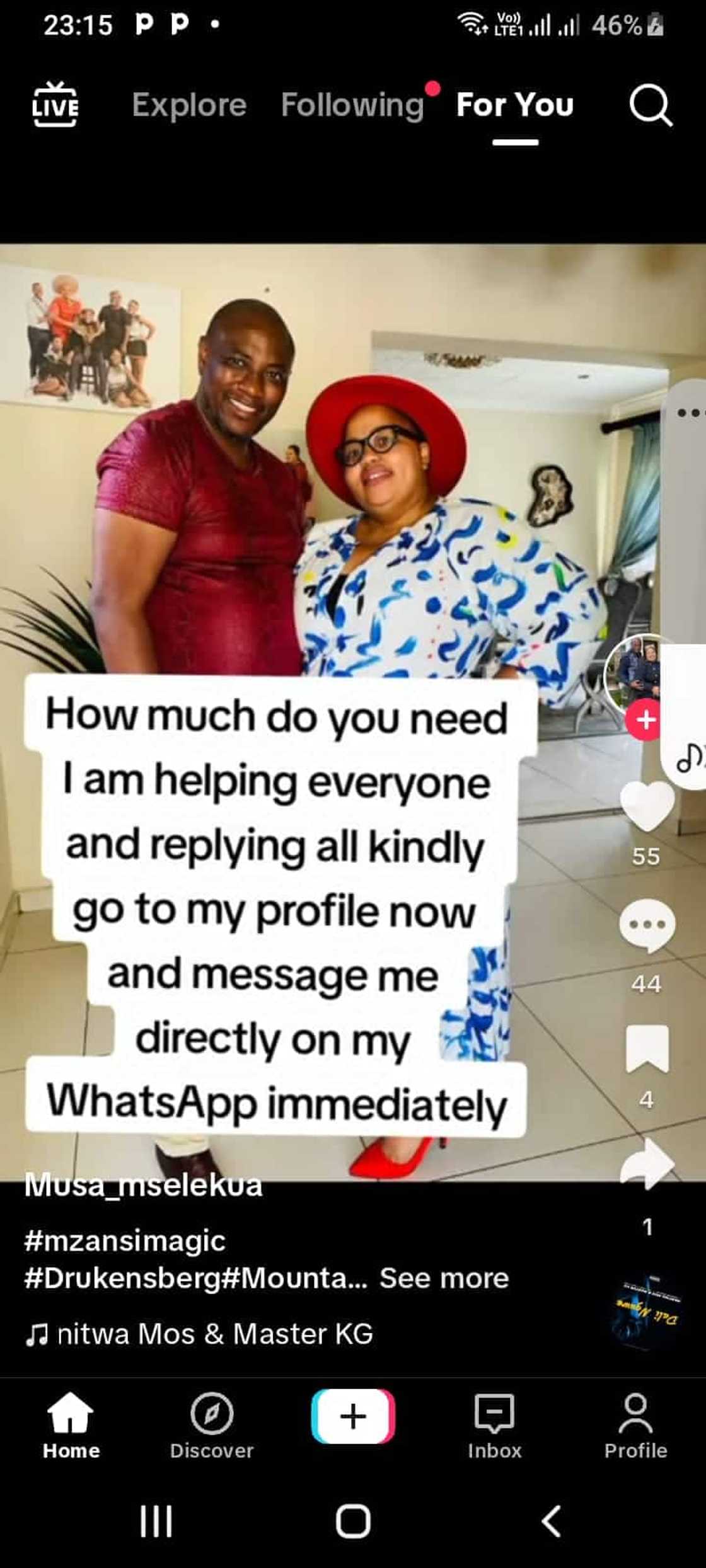Tap the #mzansimagic hashtag

[125, 1241]
